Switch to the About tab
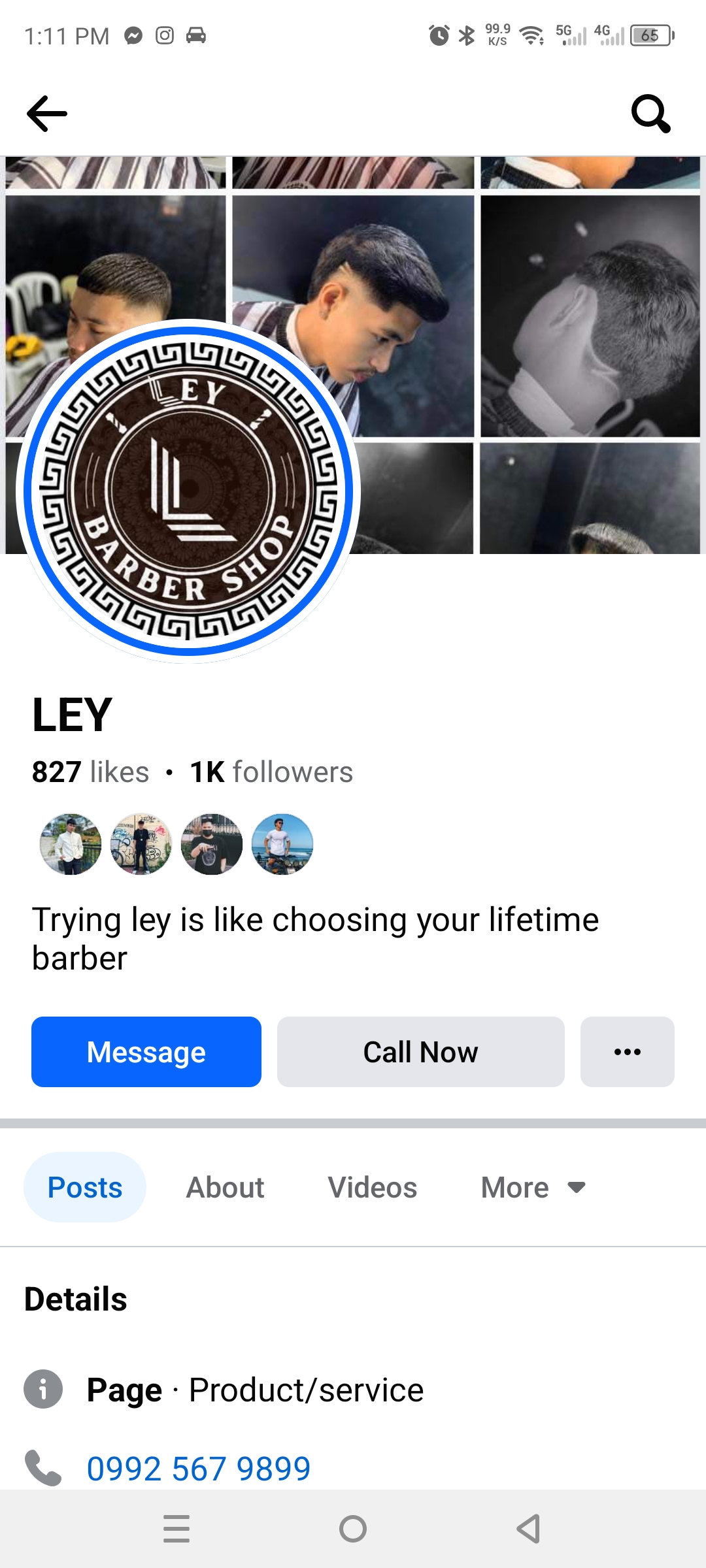Screen dimensions: 706x1568 click(x=226, y=1187)
